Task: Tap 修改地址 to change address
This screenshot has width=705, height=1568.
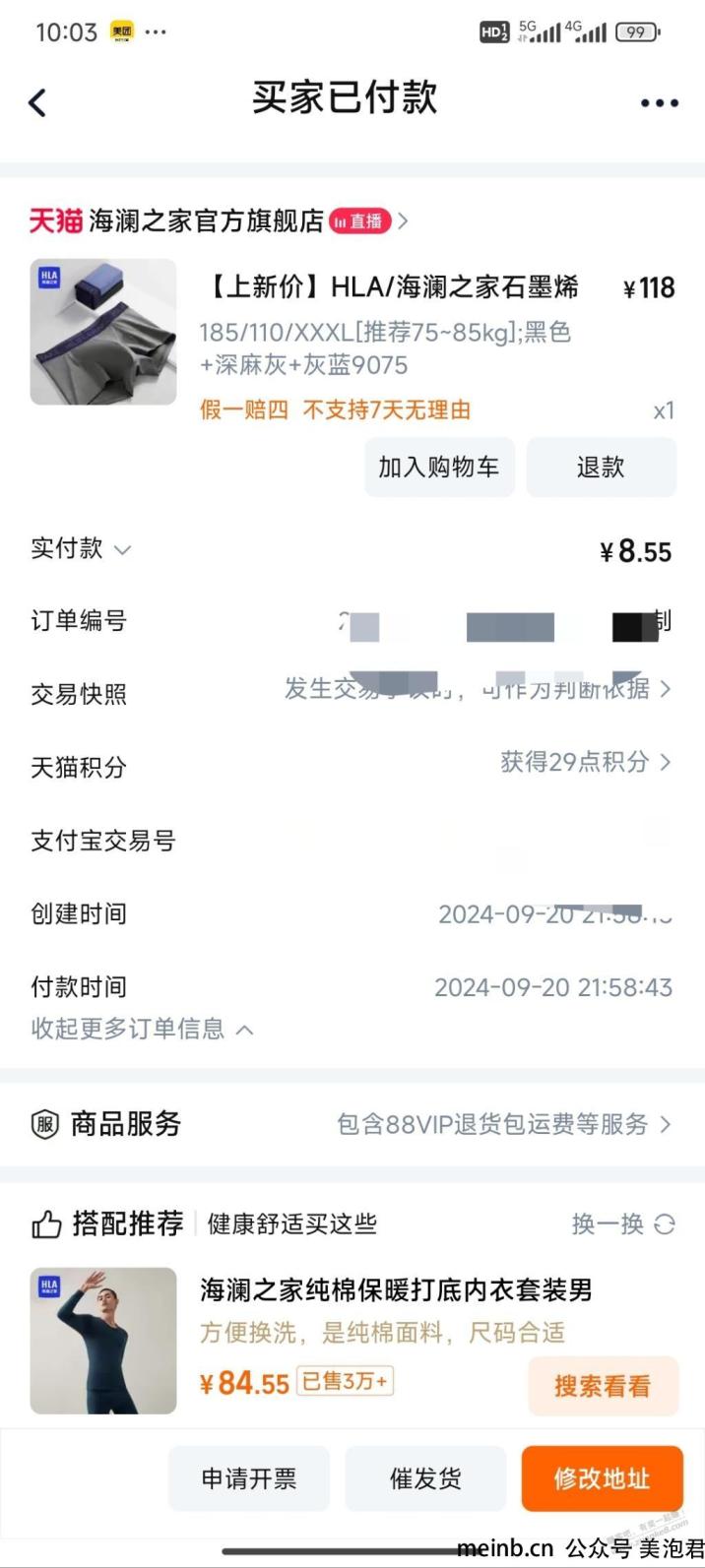Action: tap(602, 1478)
